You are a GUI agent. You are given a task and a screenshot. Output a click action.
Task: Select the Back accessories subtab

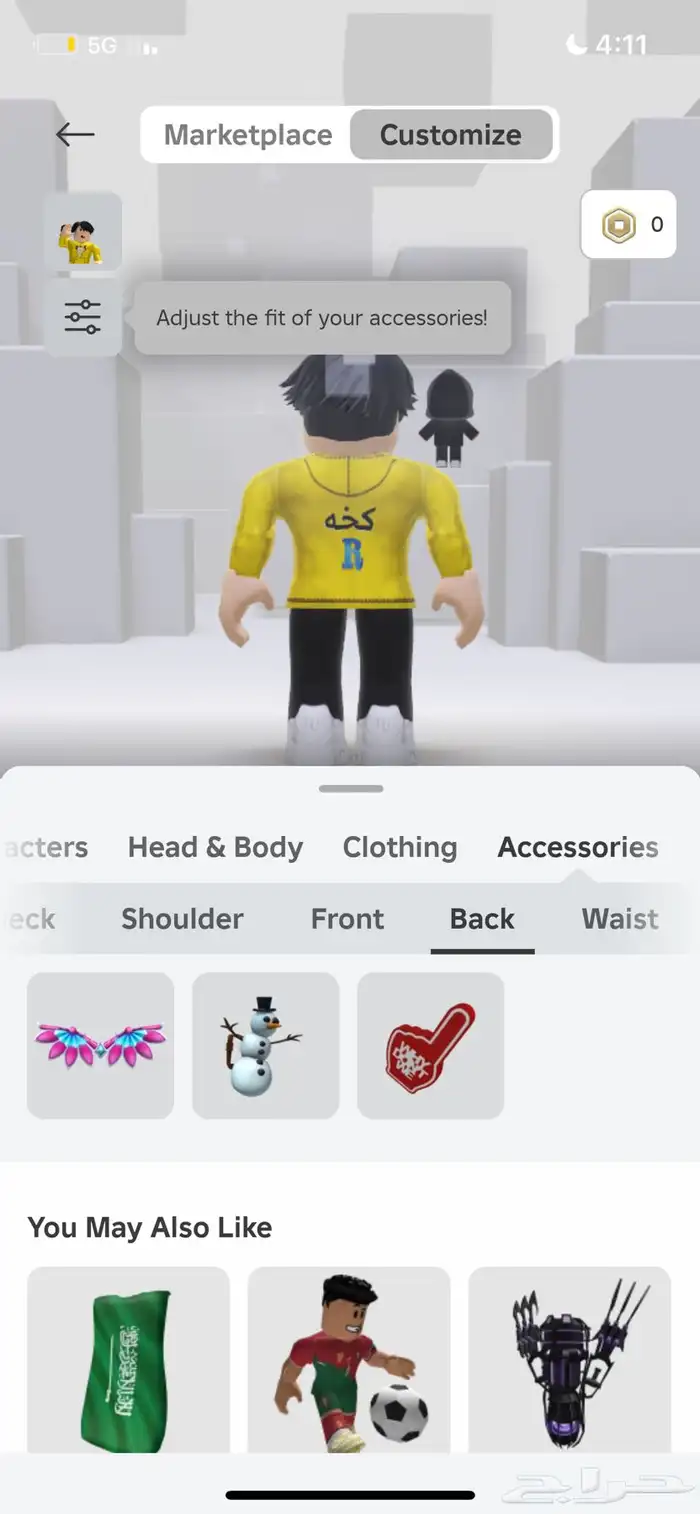pos(482,919)
